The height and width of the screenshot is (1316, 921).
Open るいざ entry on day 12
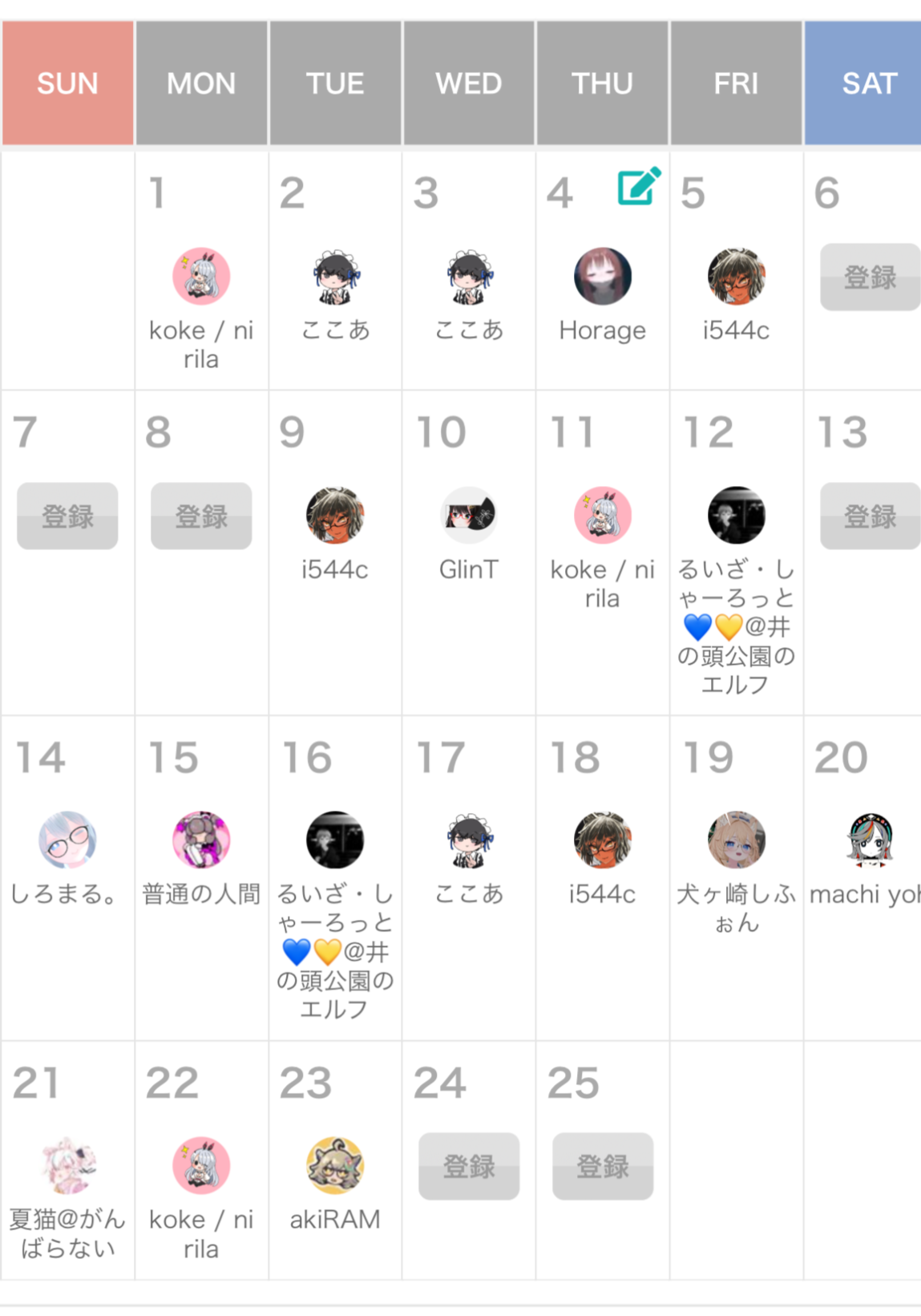click(736, 516)
